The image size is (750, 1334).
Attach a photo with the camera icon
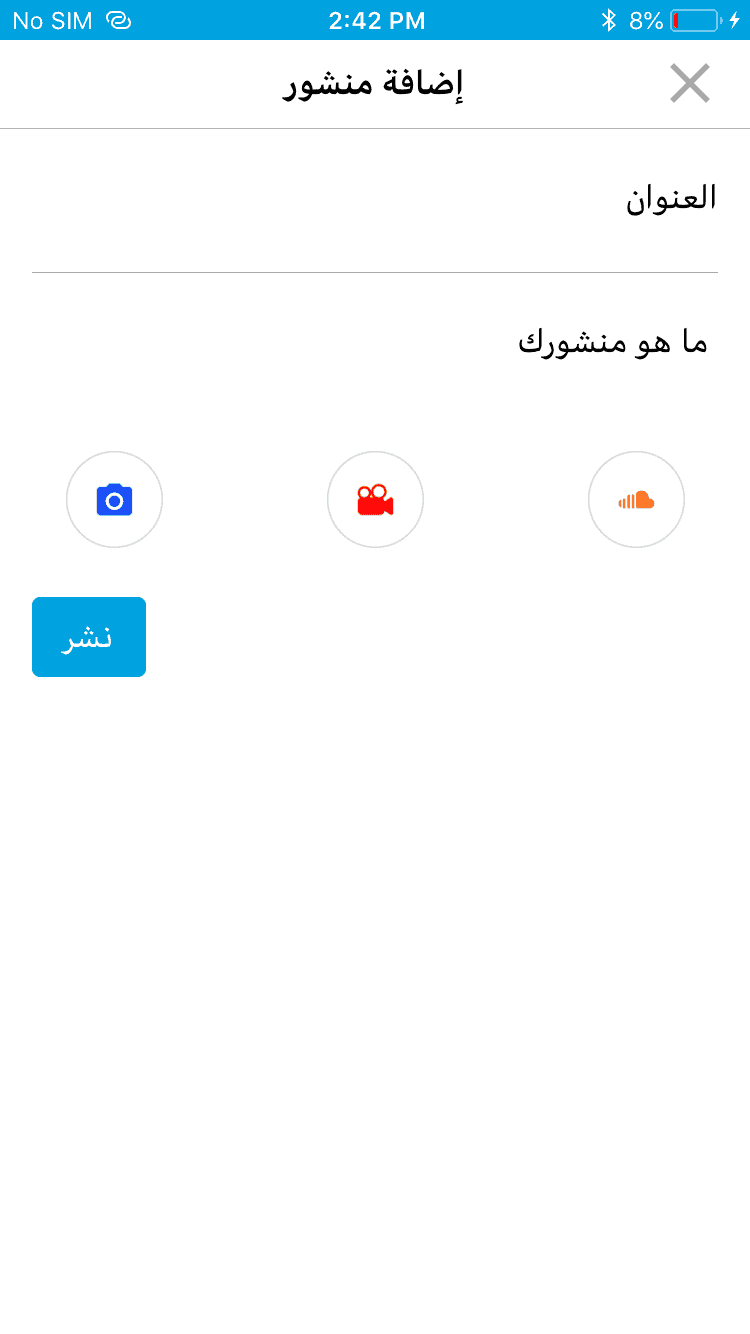[x=114, y=499]
